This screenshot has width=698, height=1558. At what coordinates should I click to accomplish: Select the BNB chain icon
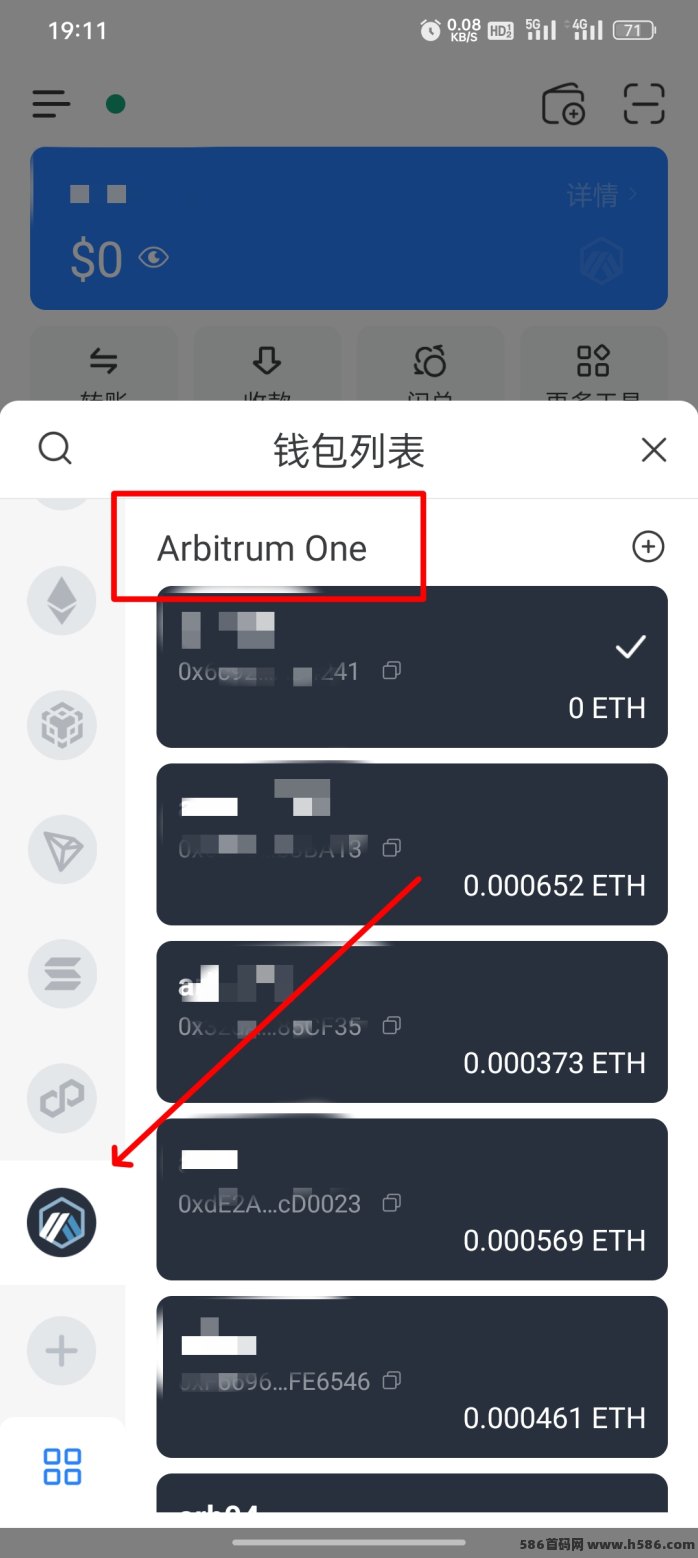click(61, 725)
